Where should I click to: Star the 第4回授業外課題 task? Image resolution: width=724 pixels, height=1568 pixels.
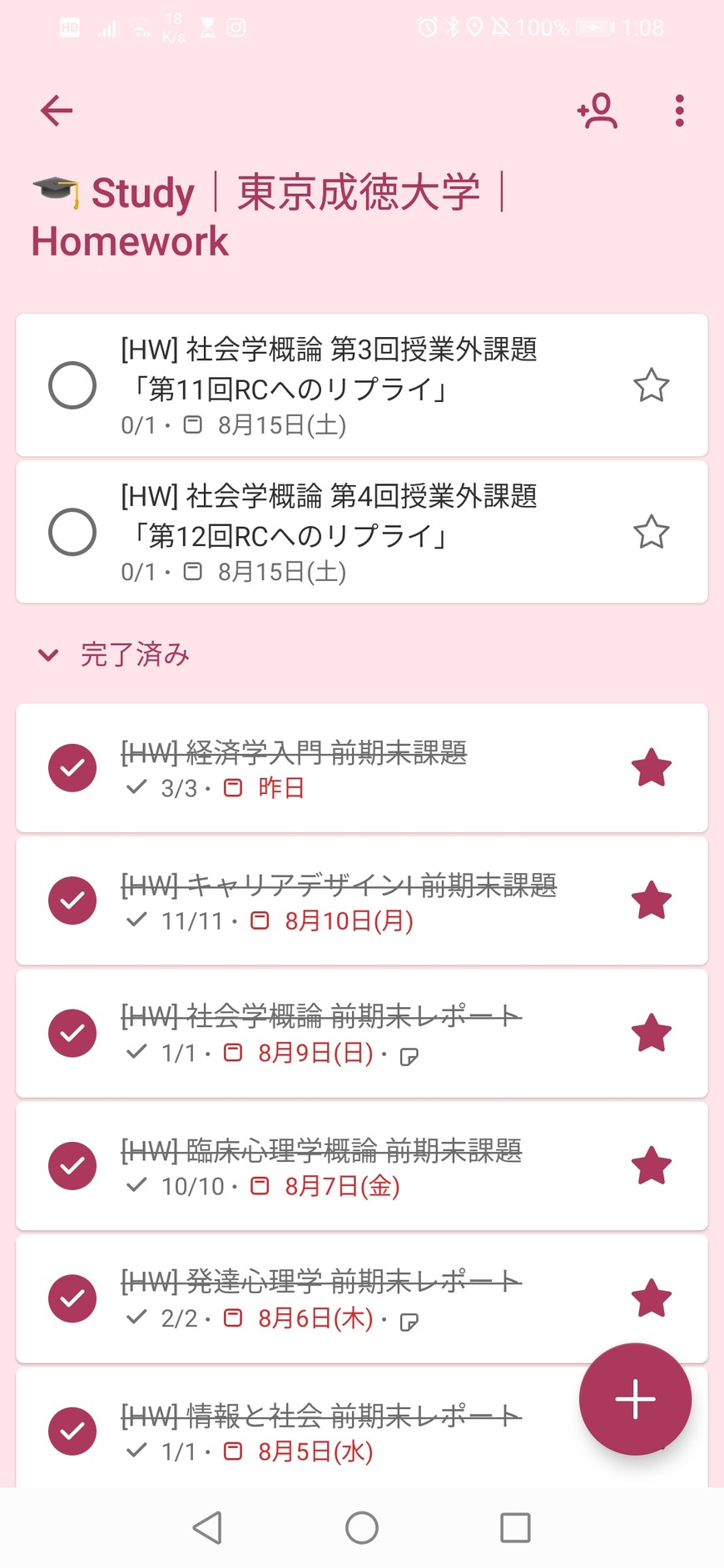(x=651, y=532)
